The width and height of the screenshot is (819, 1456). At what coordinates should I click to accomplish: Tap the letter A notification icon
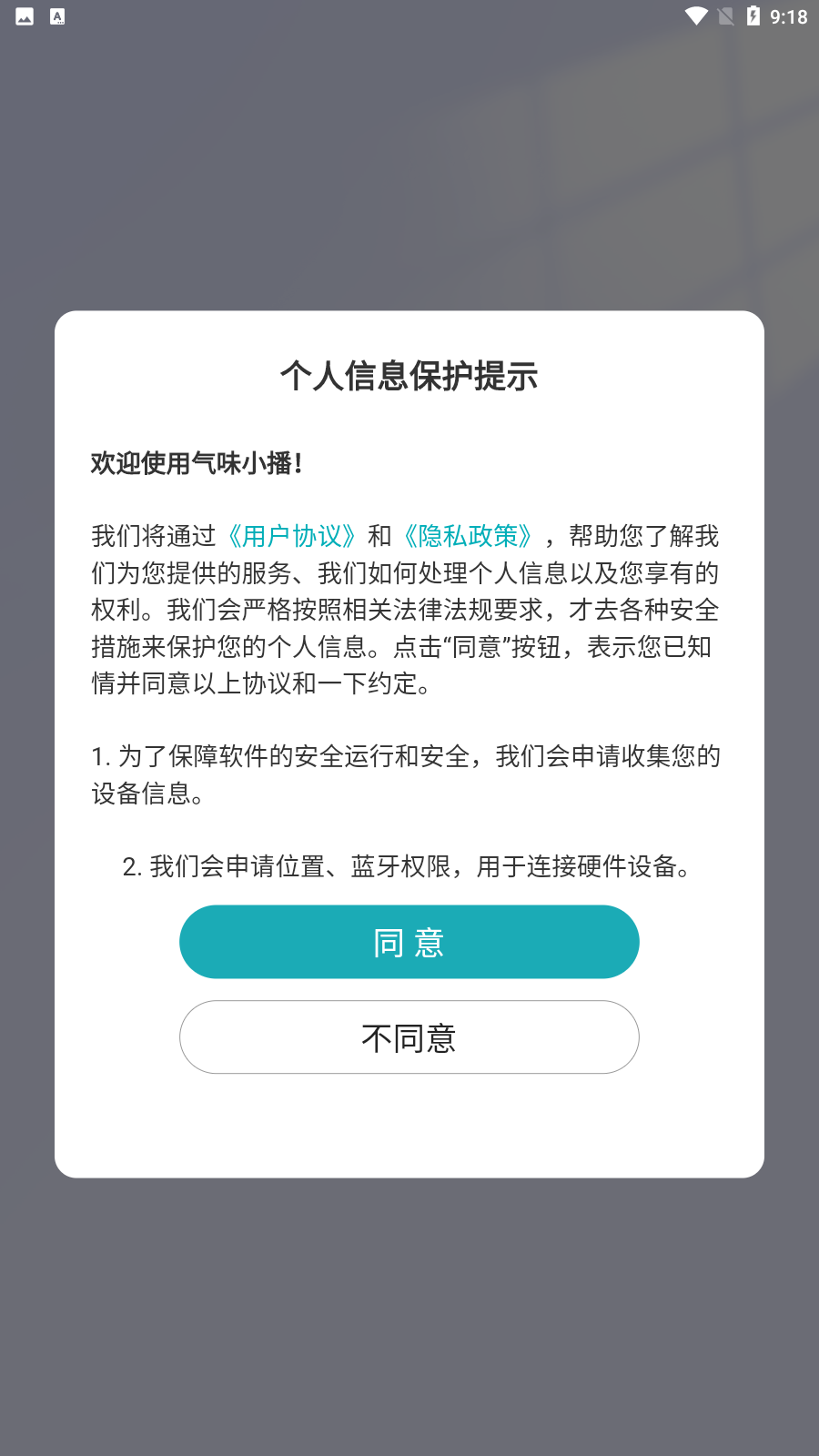(x=57, y=15)
